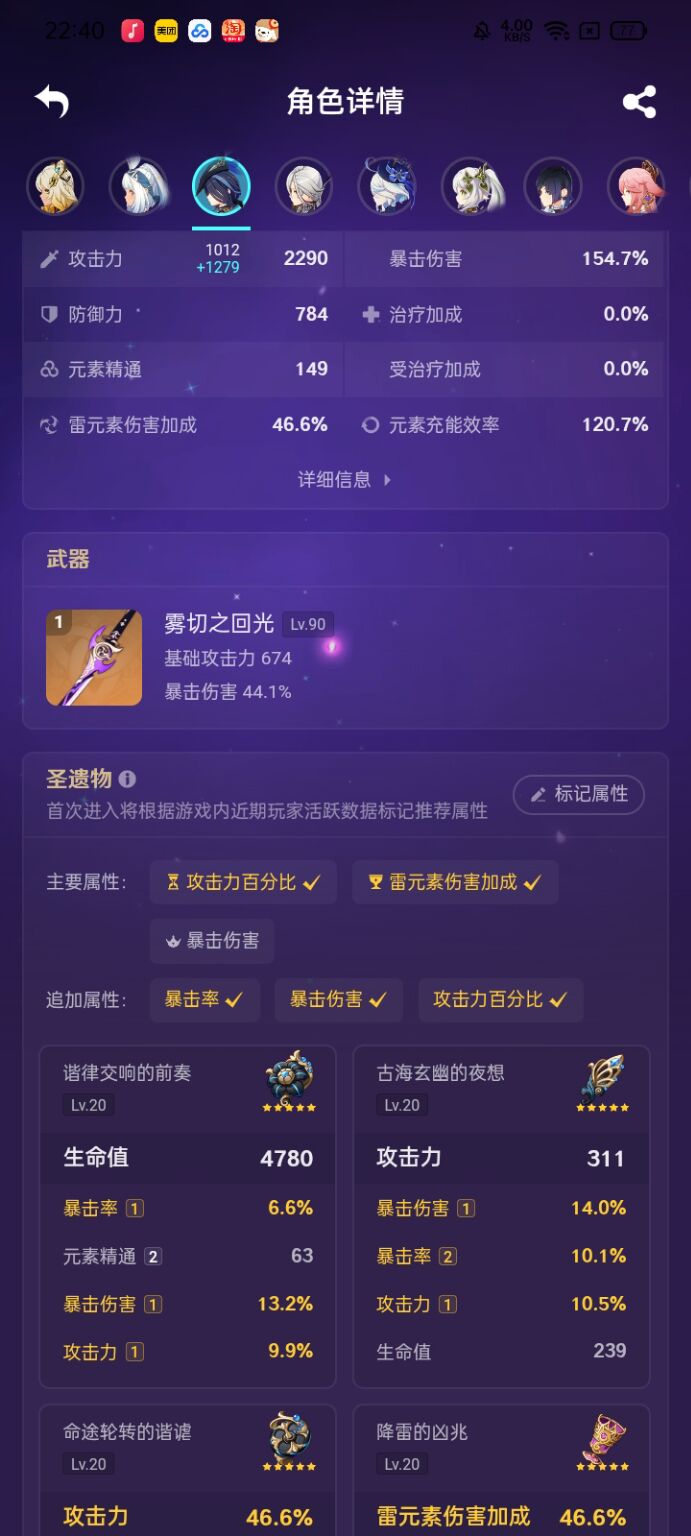The width and height of the screenshot is (691, 1536).
Task: Toggle substat chip 暴击率
Action: click(205, 999)
